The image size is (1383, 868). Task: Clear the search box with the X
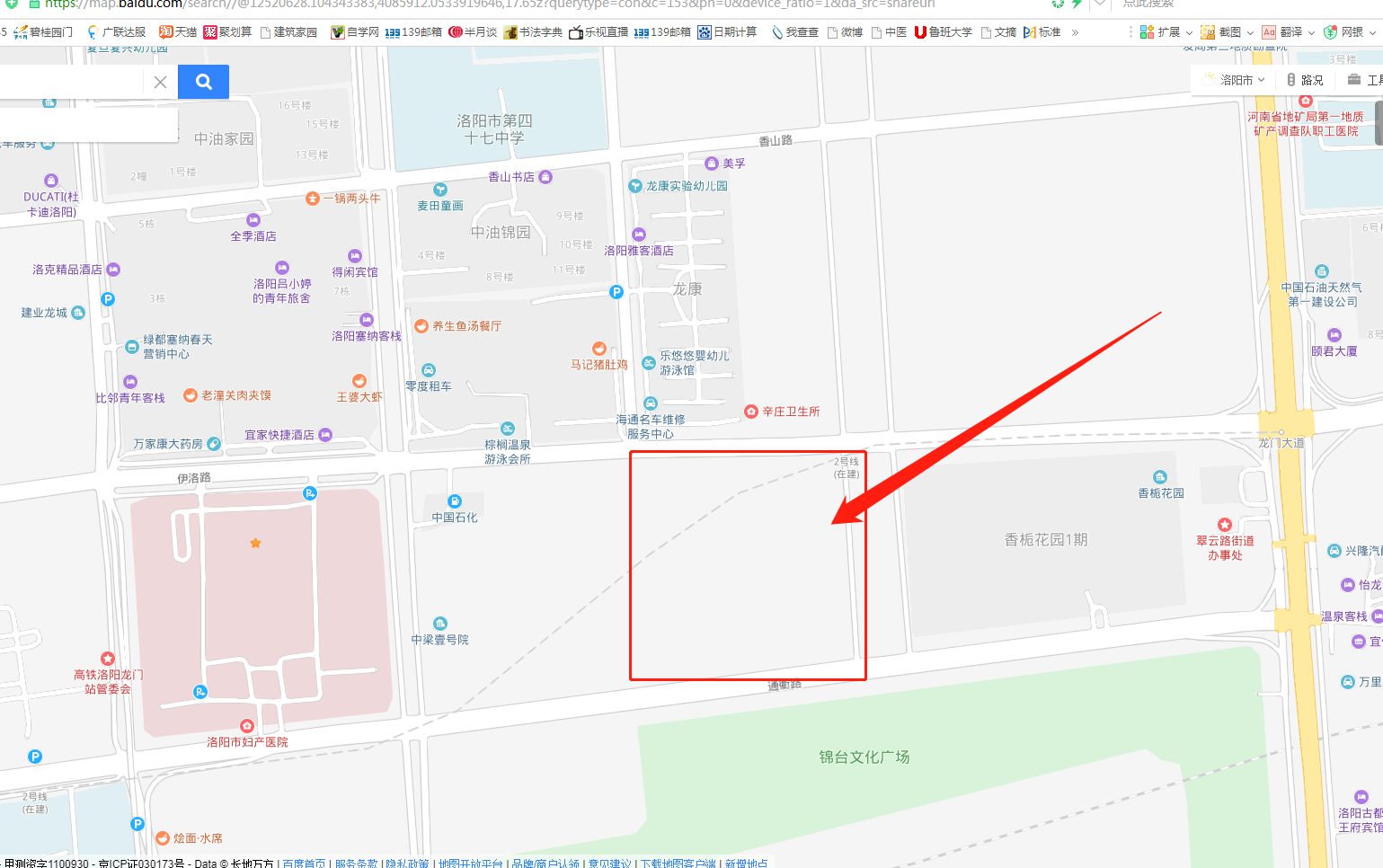[160, 82]
